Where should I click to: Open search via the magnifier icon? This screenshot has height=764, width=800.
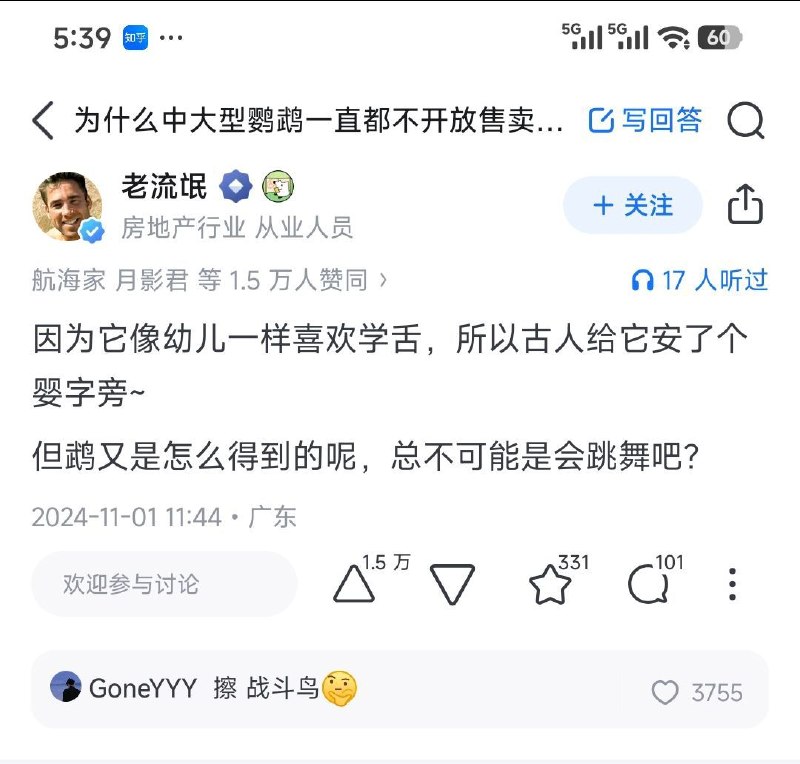745,121
